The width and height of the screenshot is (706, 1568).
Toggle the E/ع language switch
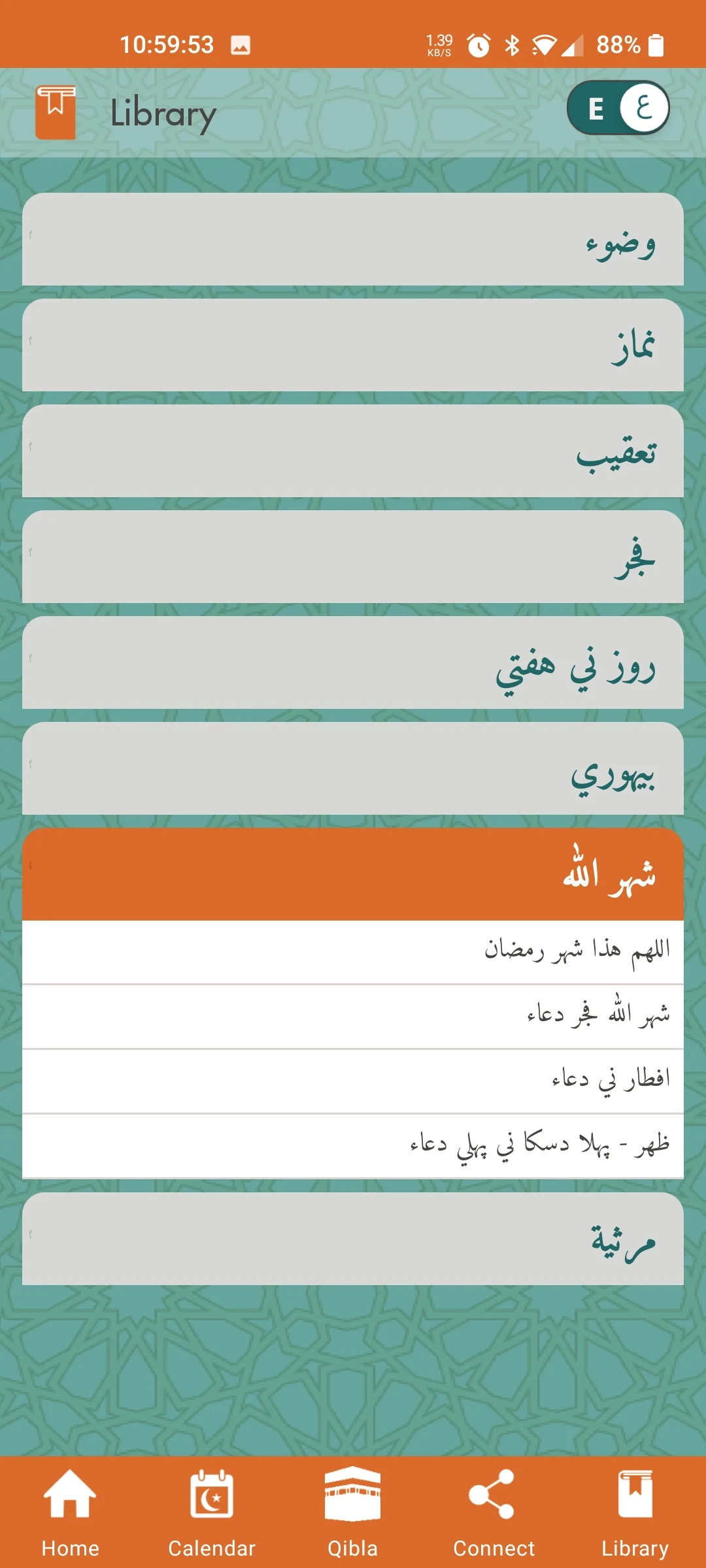click(618, 108)
